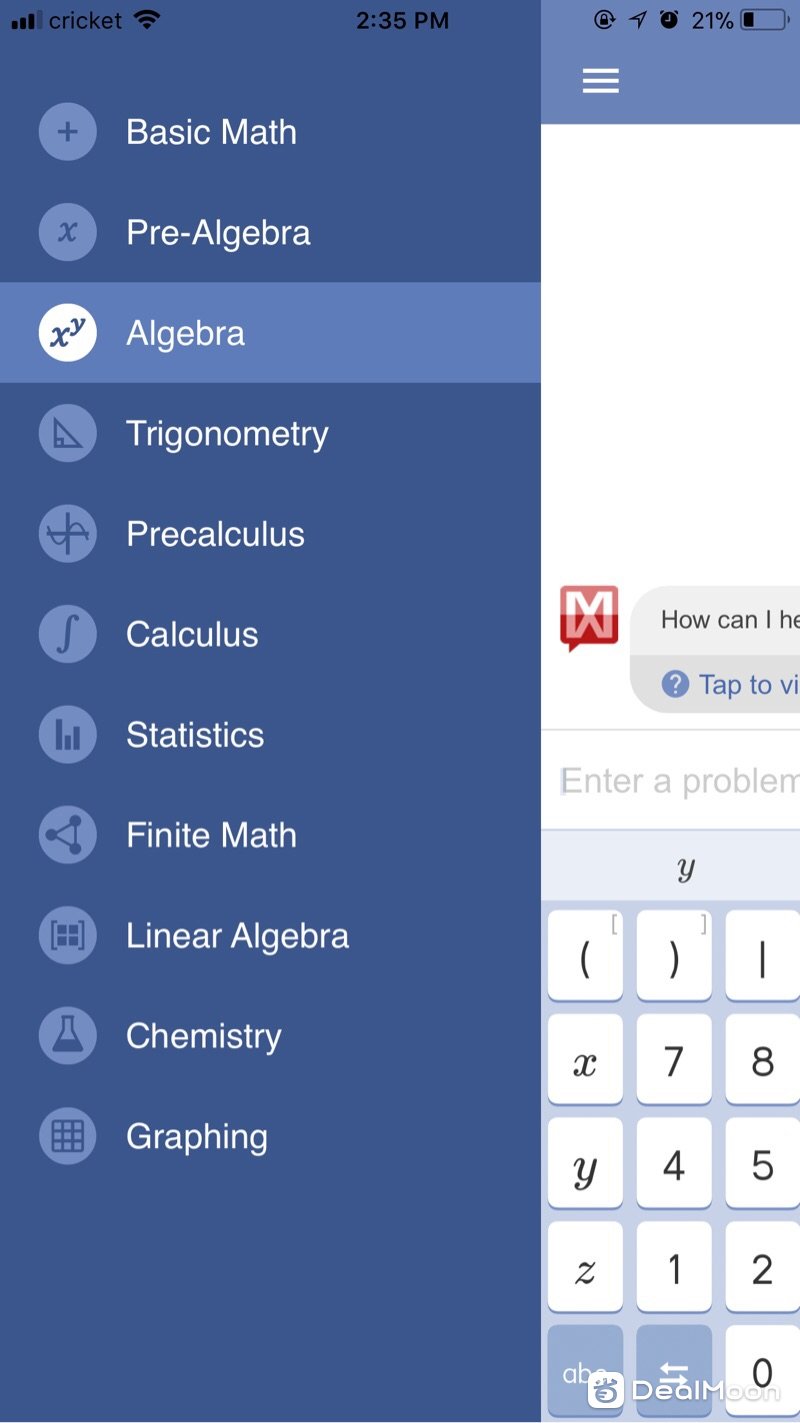Switch to Chemistry
This screenshot has width=800, height=1423.
pos(203,1036)
